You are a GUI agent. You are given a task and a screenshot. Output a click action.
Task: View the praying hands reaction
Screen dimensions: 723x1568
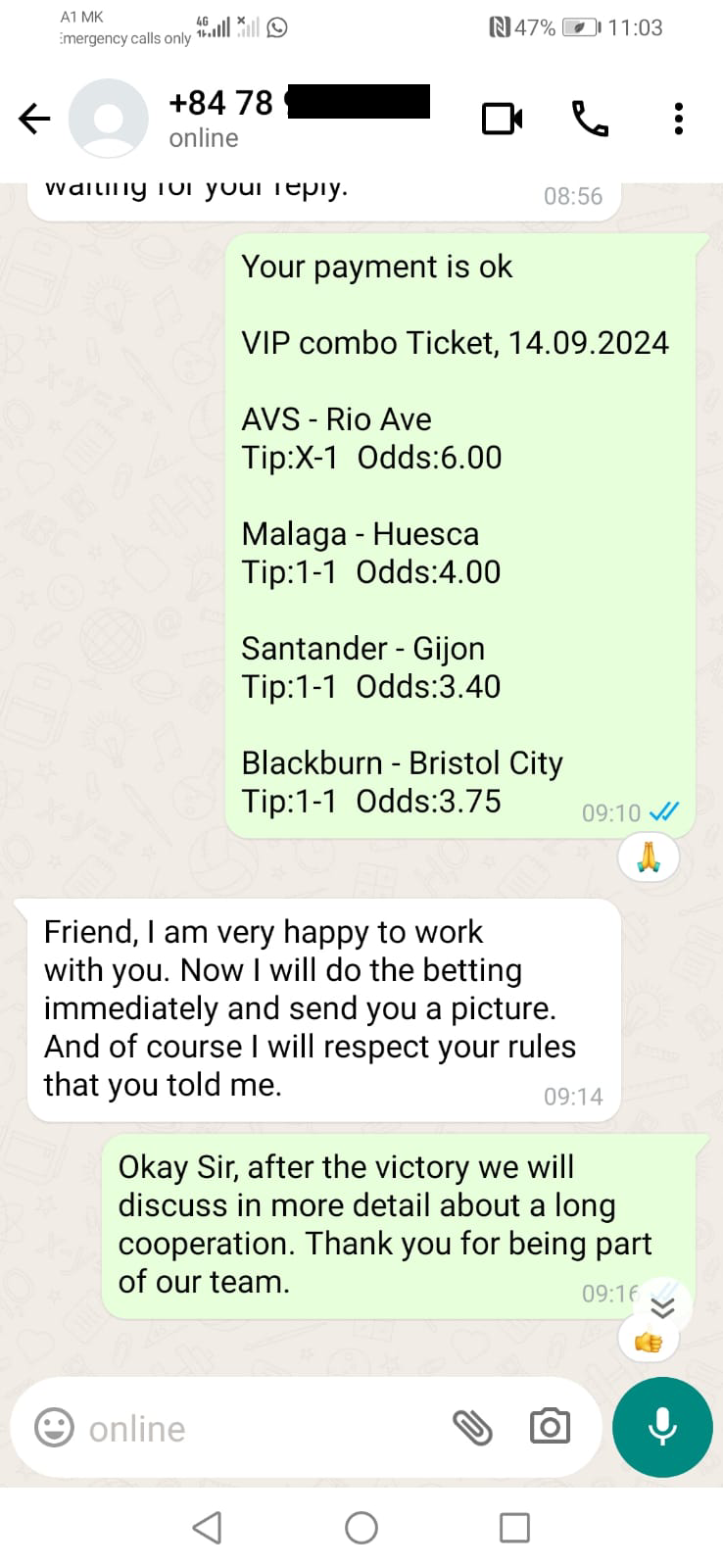coord(648,857)
